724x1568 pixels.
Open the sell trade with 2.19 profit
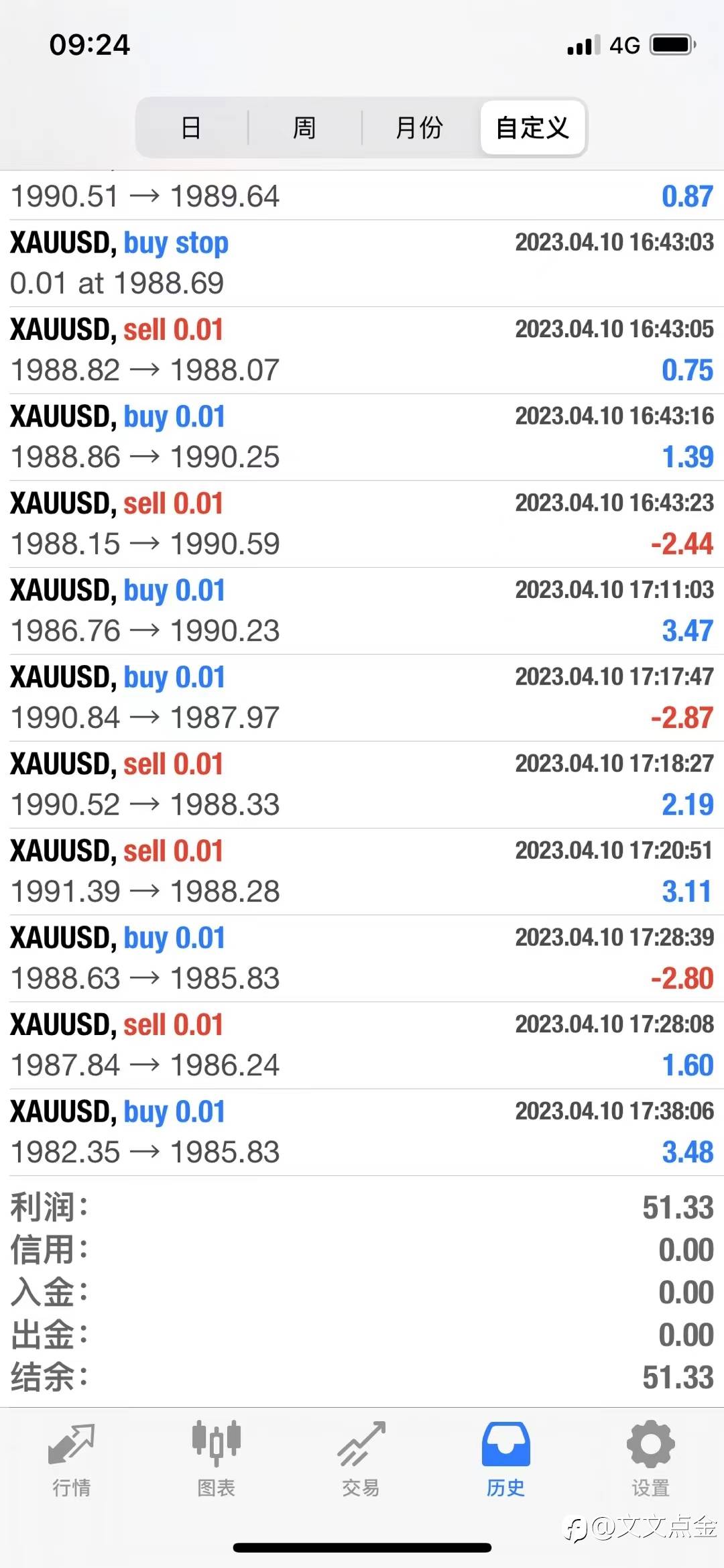coord(362,785)
